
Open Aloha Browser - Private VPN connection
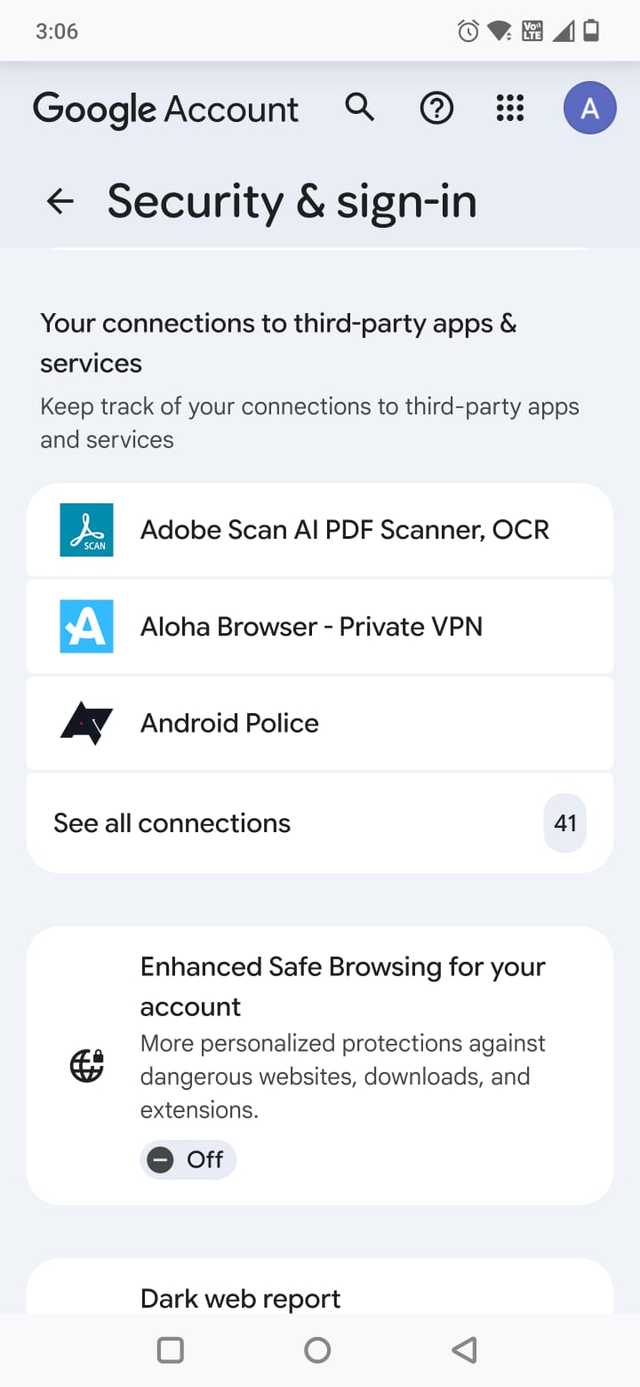320,627
